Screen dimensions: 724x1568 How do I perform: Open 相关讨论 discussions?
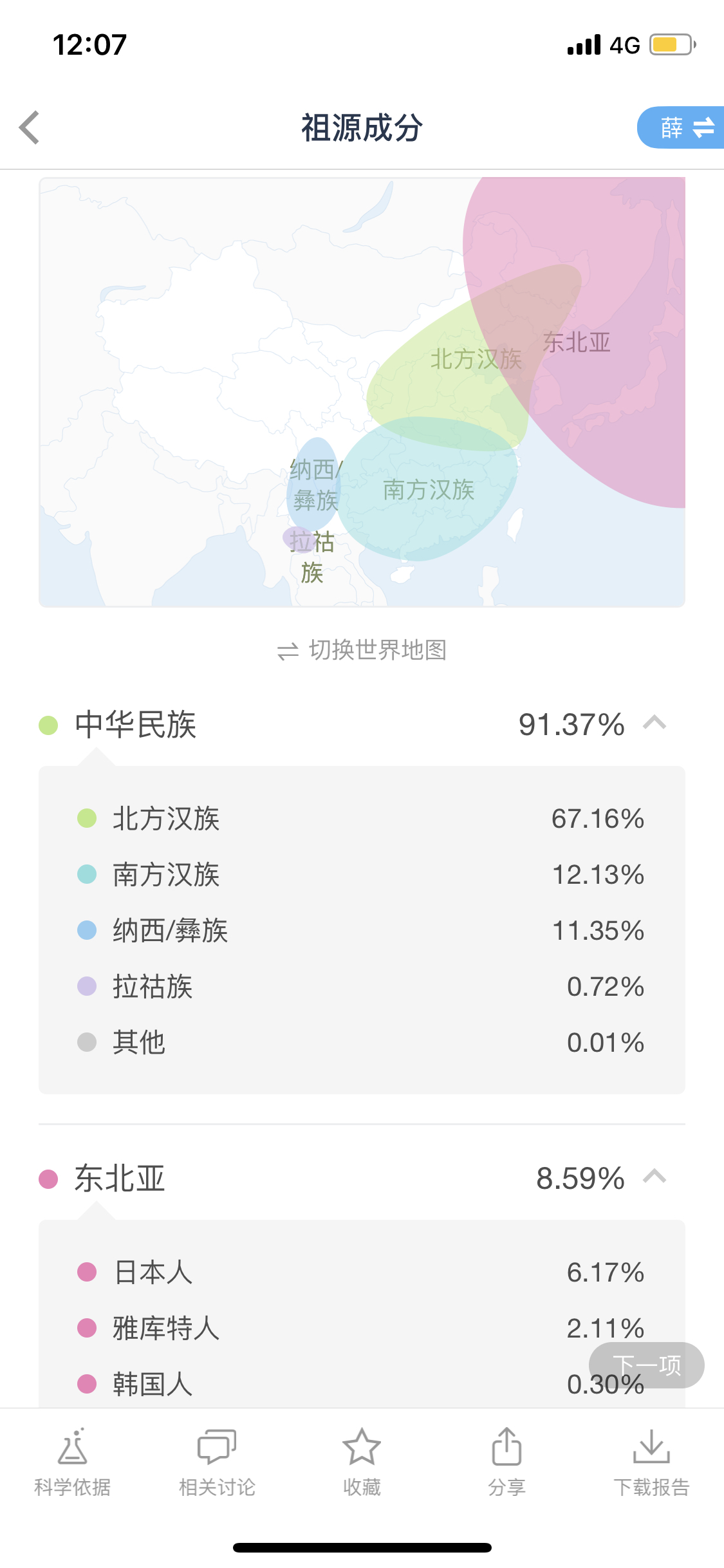217,1462
